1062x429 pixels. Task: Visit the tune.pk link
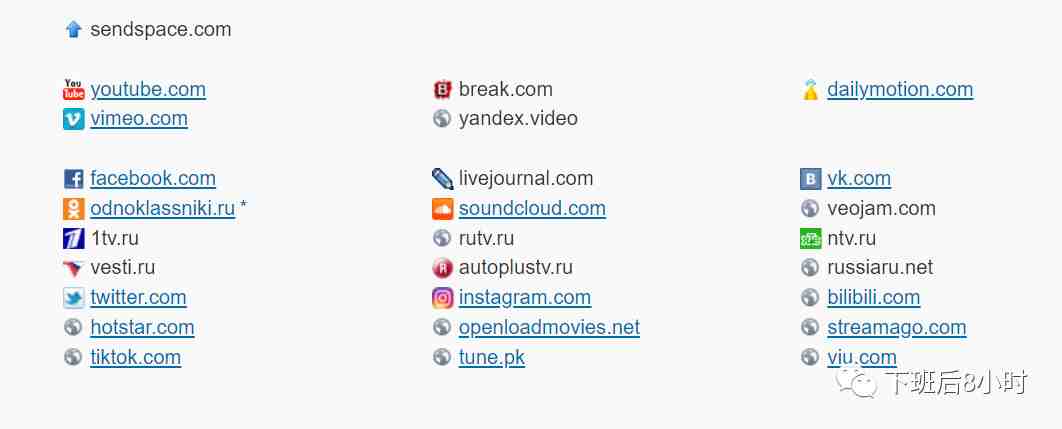point(491,357)
